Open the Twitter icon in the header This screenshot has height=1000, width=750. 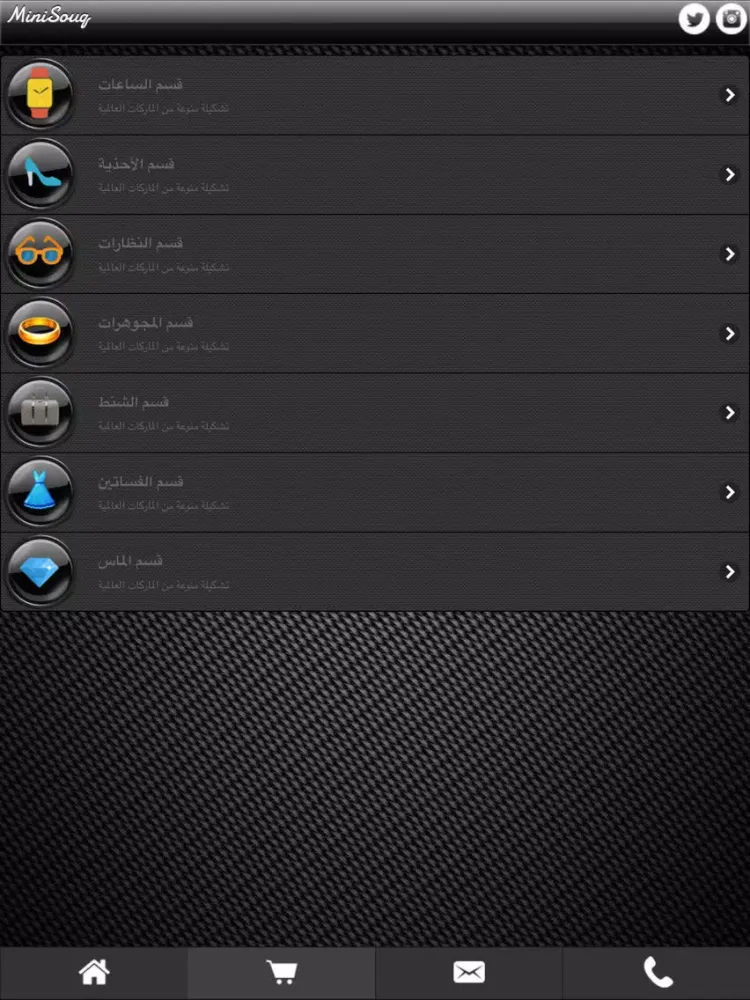(694, 18)
